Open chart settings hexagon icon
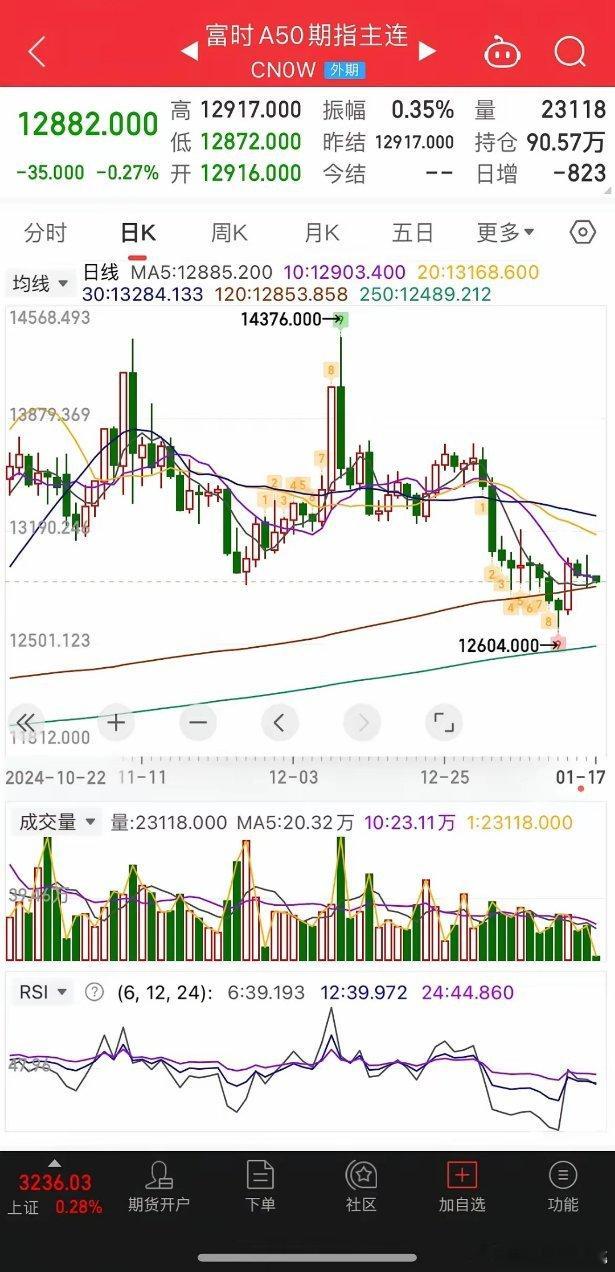Image resolution: width=615 pixels, height=1272 pixels. coord(583,233)
